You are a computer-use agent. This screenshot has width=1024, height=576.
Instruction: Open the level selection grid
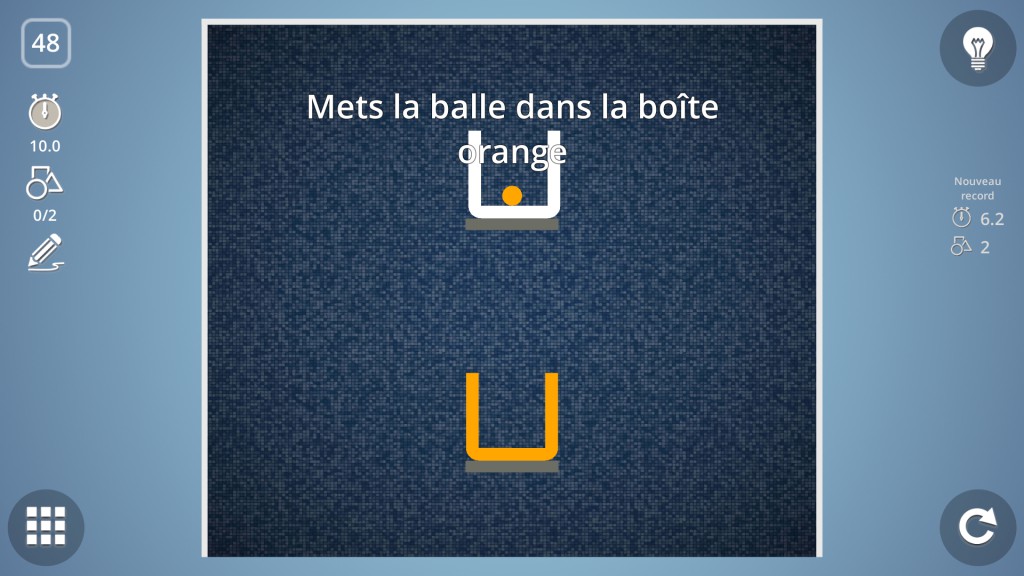point(46,526)
